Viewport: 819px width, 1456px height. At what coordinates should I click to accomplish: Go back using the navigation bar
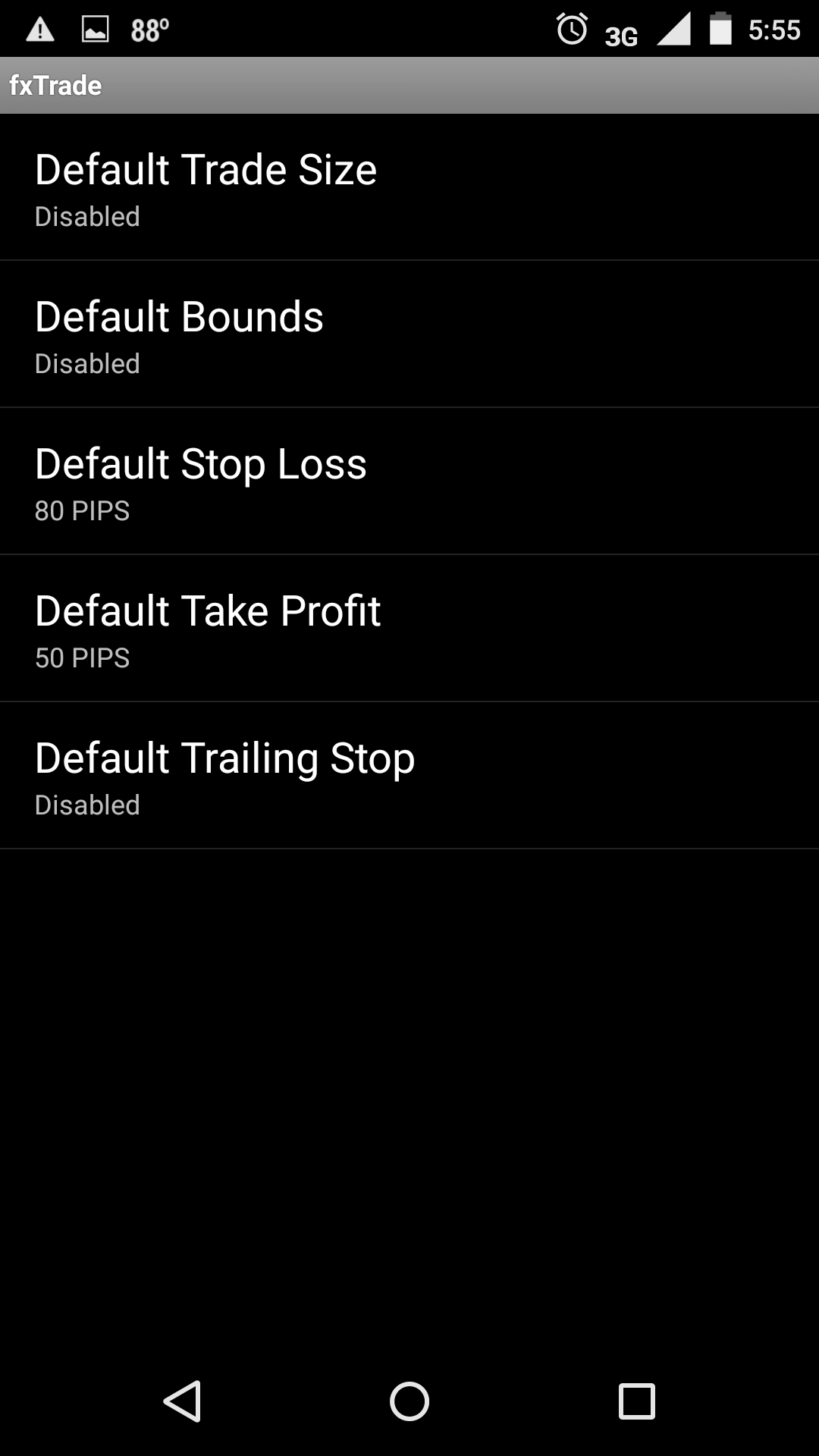pyautogui.click(x=182, y=1401)
